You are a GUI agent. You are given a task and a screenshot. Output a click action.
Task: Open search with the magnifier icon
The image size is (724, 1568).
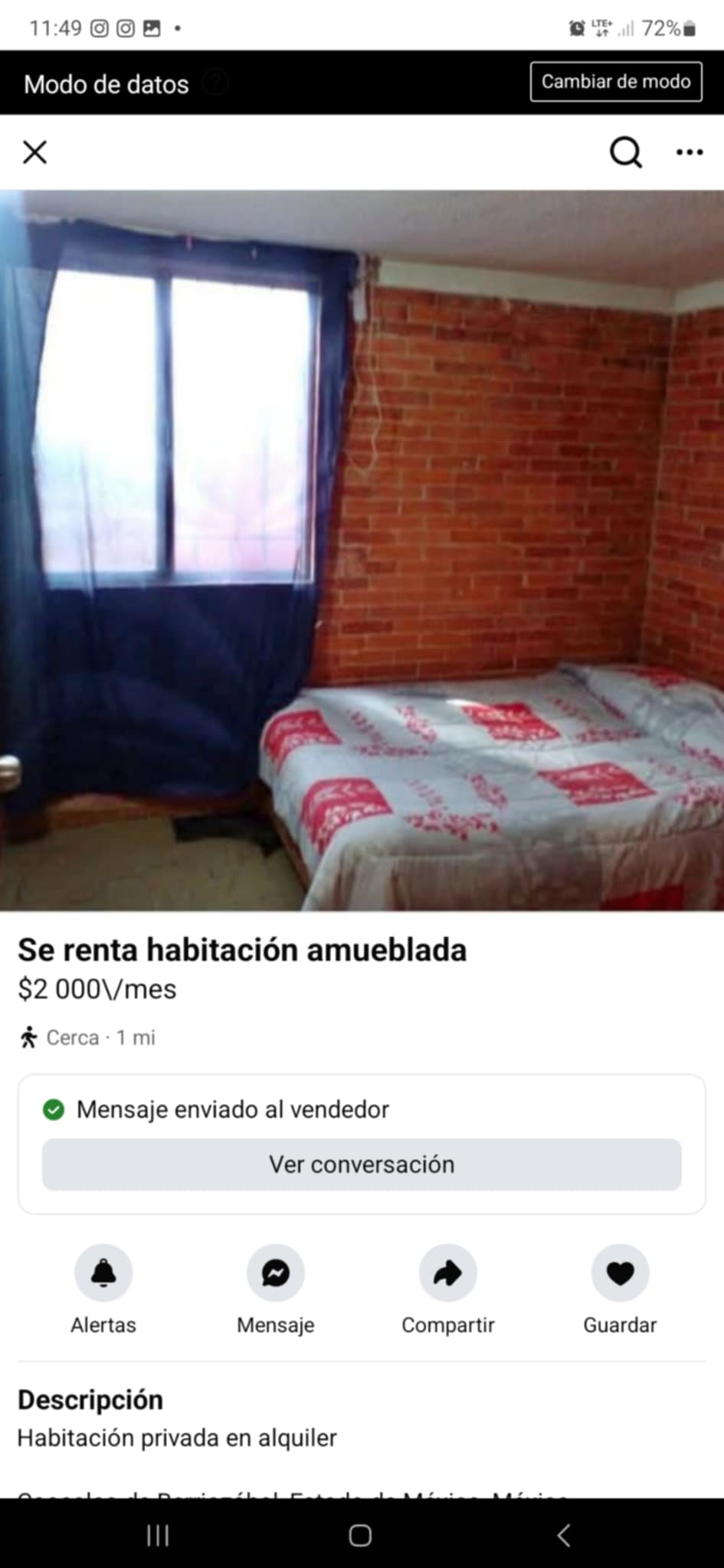click(625, 152)
